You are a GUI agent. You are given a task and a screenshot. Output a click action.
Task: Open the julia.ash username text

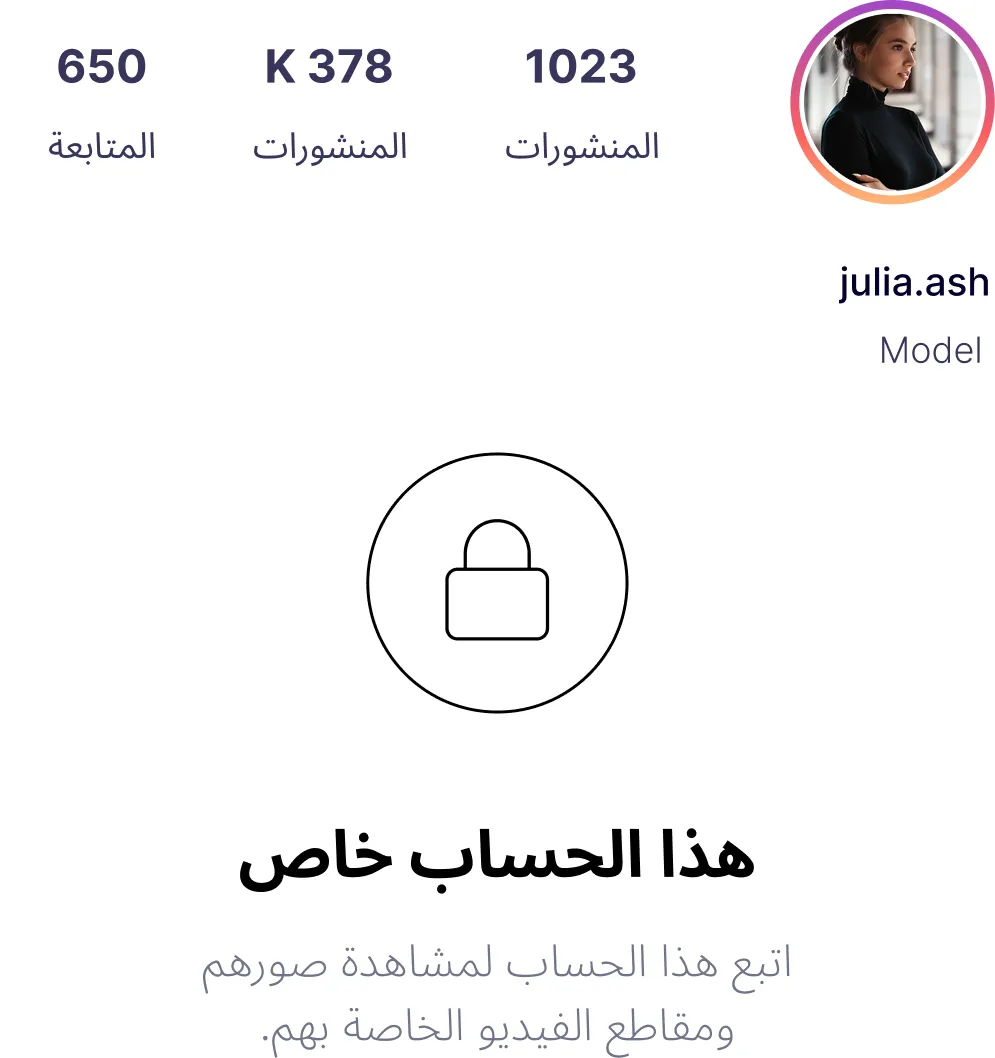(912, 281)
